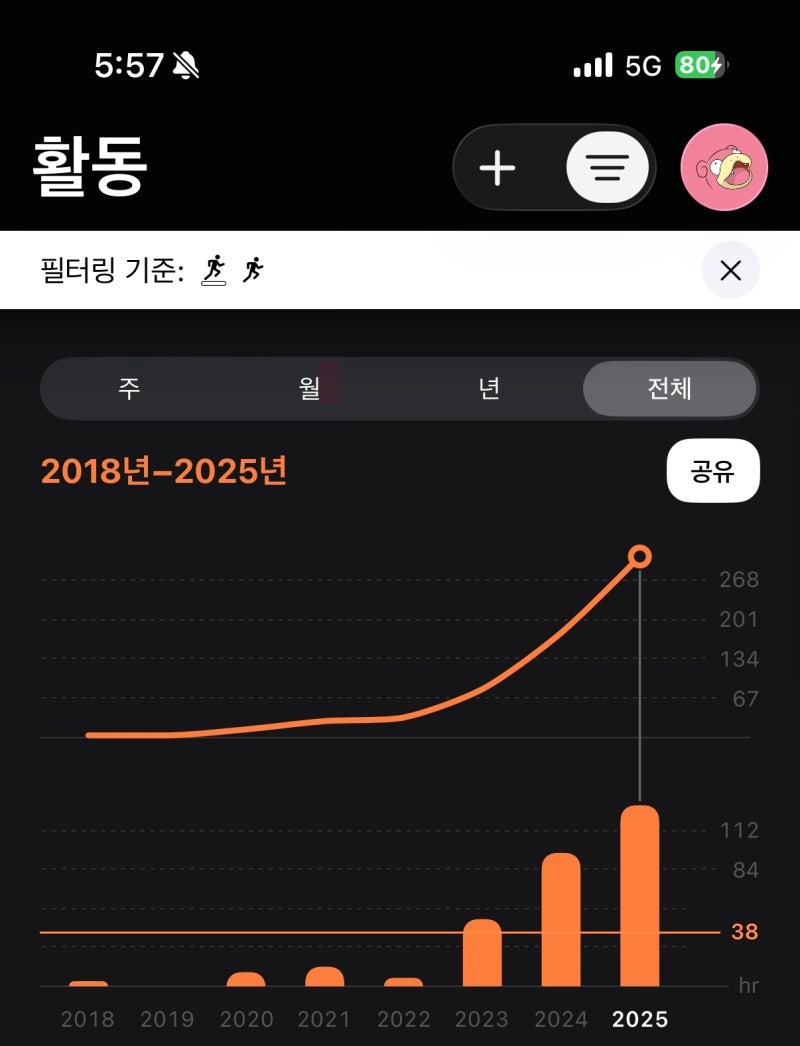Add a new activity with the plus icon
This screenshot has width=800, height=1046.
pyautogui.click(x=498, y=167)
